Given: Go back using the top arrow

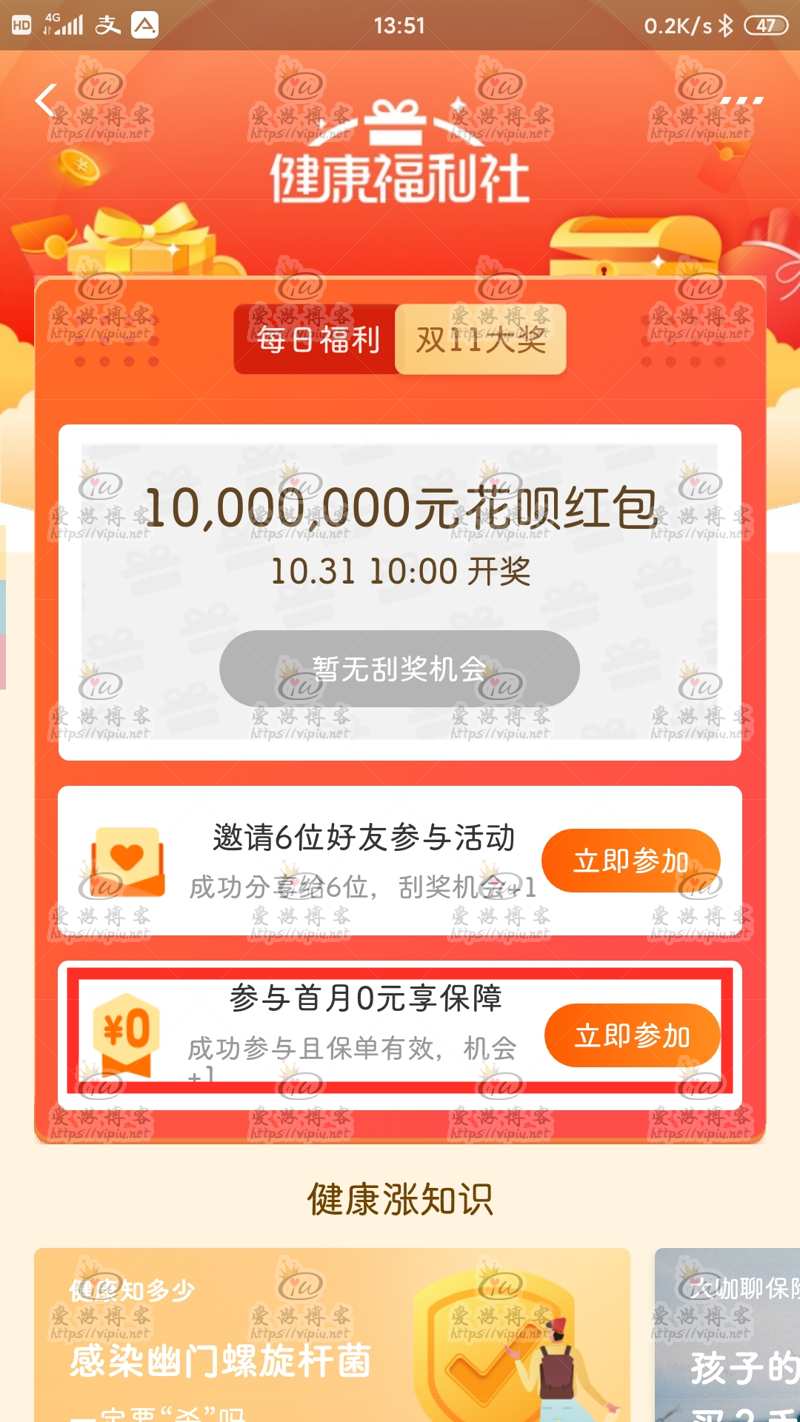Looking at the screenshot, I should [x=46, y=101].
